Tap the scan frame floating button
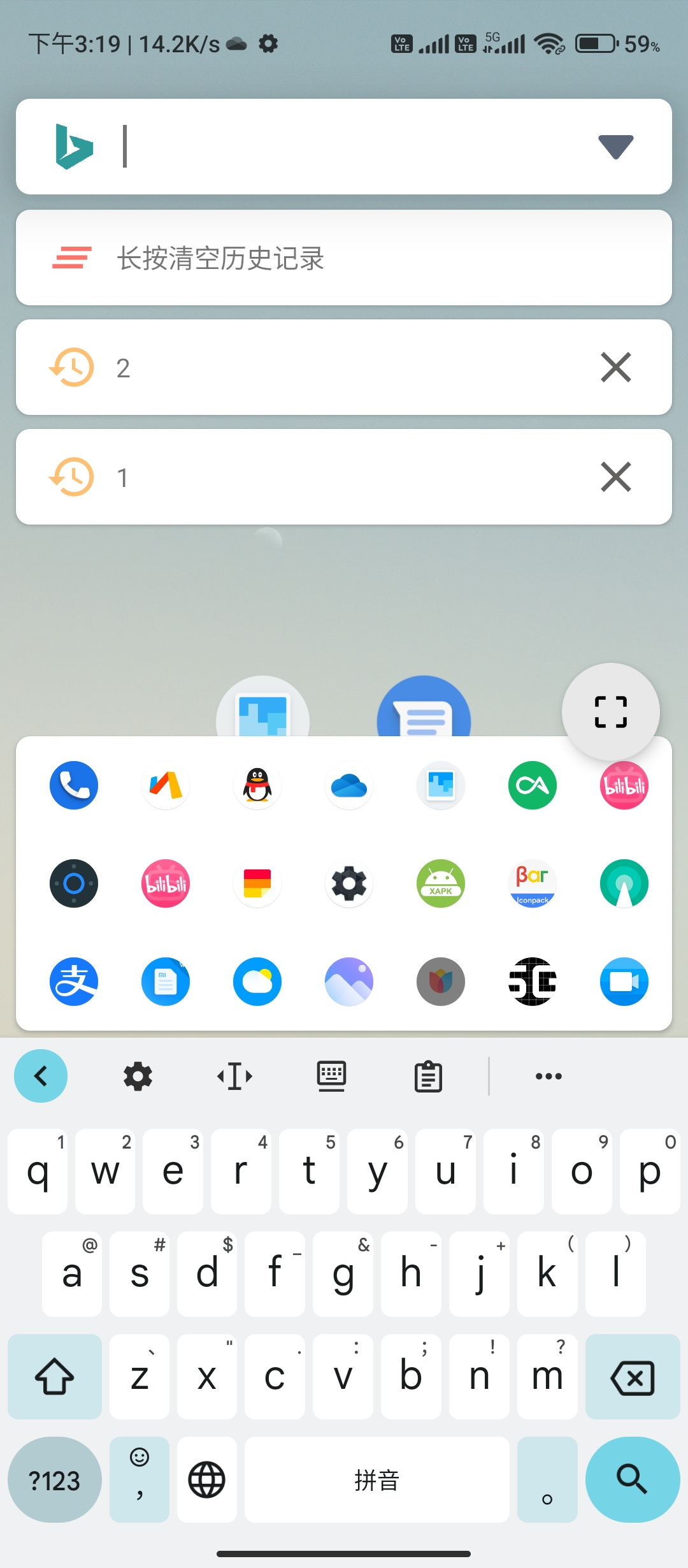Screen dimensions: 688x1568 point(610,711)
